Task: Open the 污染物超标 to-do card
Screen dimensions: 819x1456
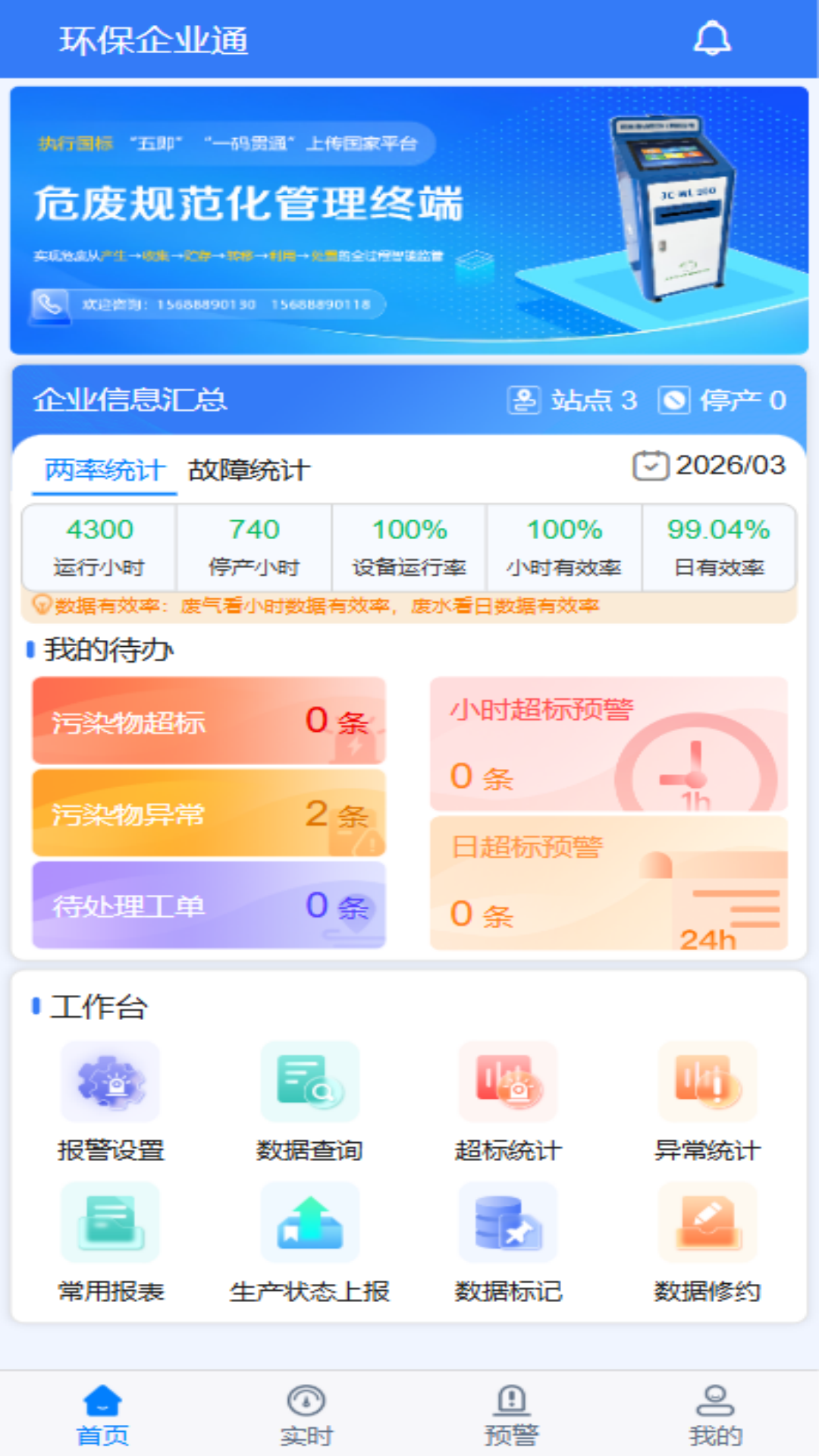Action: click(x=209, y=720)
